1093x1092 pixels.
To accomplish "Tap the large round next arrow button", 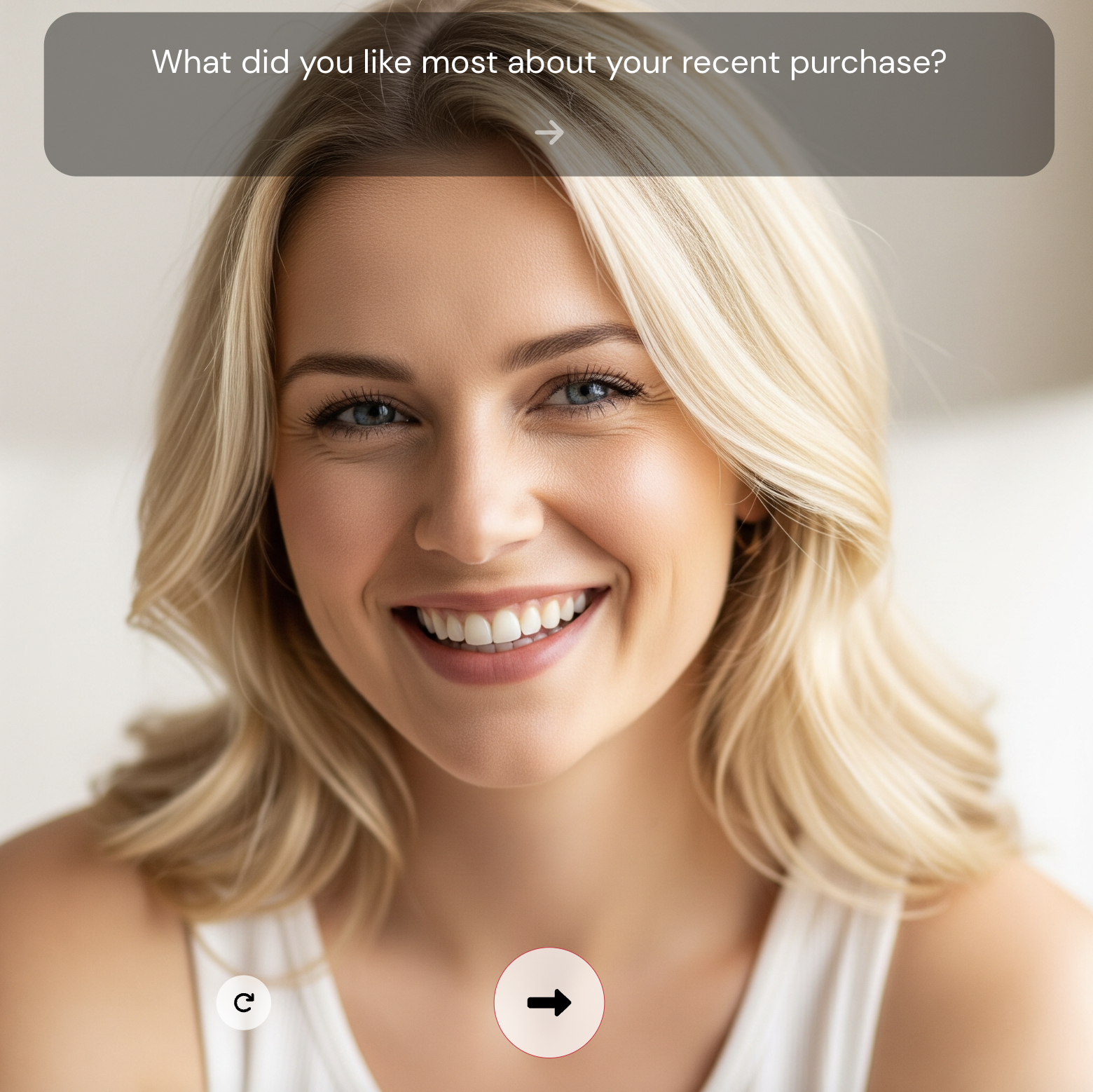I will pos(549,1002).
